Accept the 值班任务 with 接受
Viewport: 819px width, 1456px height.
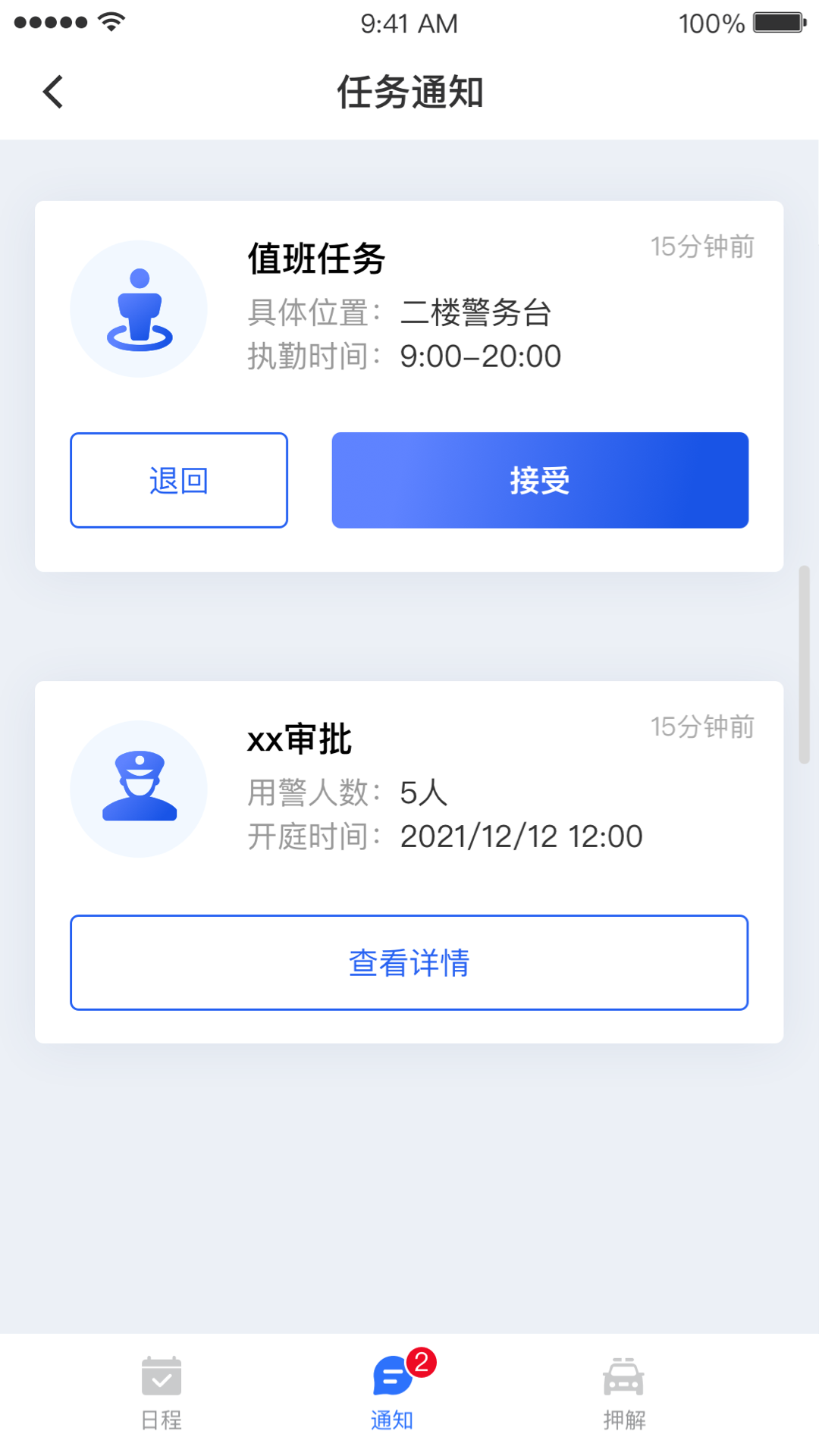(540, 480)
